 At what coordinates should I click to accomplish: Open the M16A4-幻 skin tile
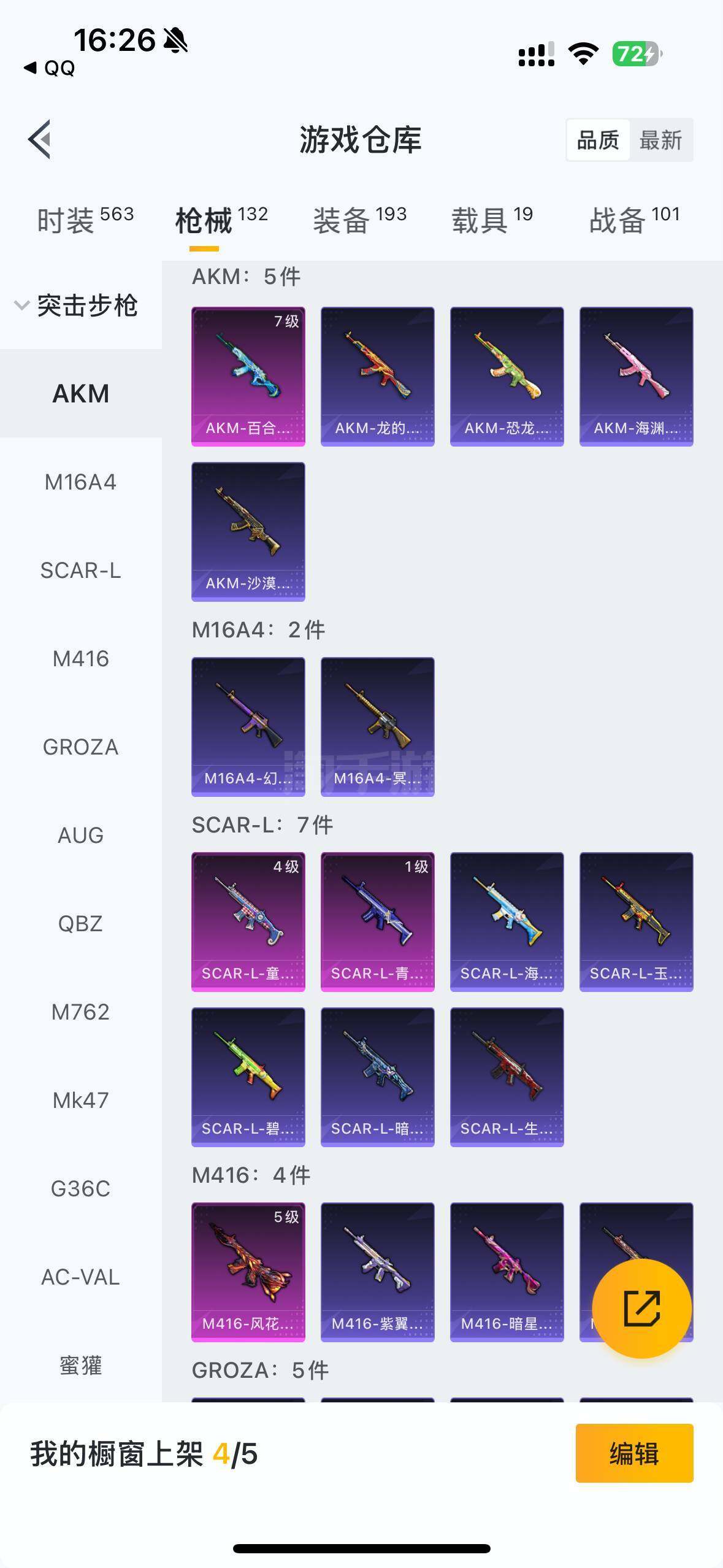248,727
